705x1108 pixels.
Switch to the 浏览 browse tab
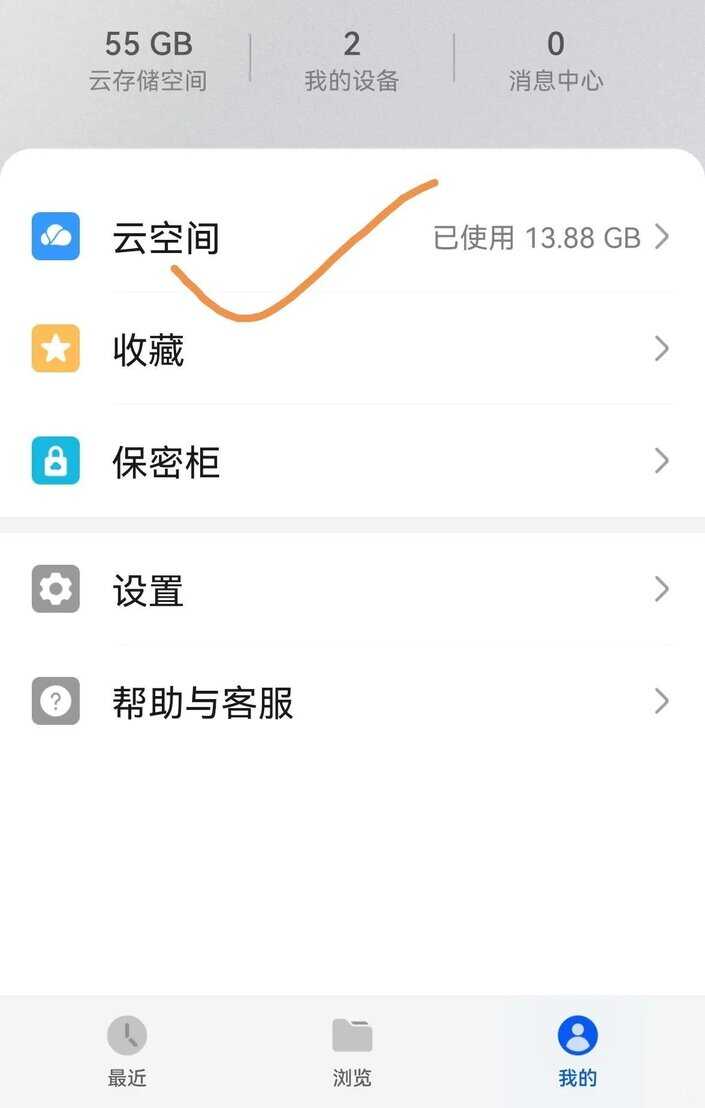[x=352, y=1050]
